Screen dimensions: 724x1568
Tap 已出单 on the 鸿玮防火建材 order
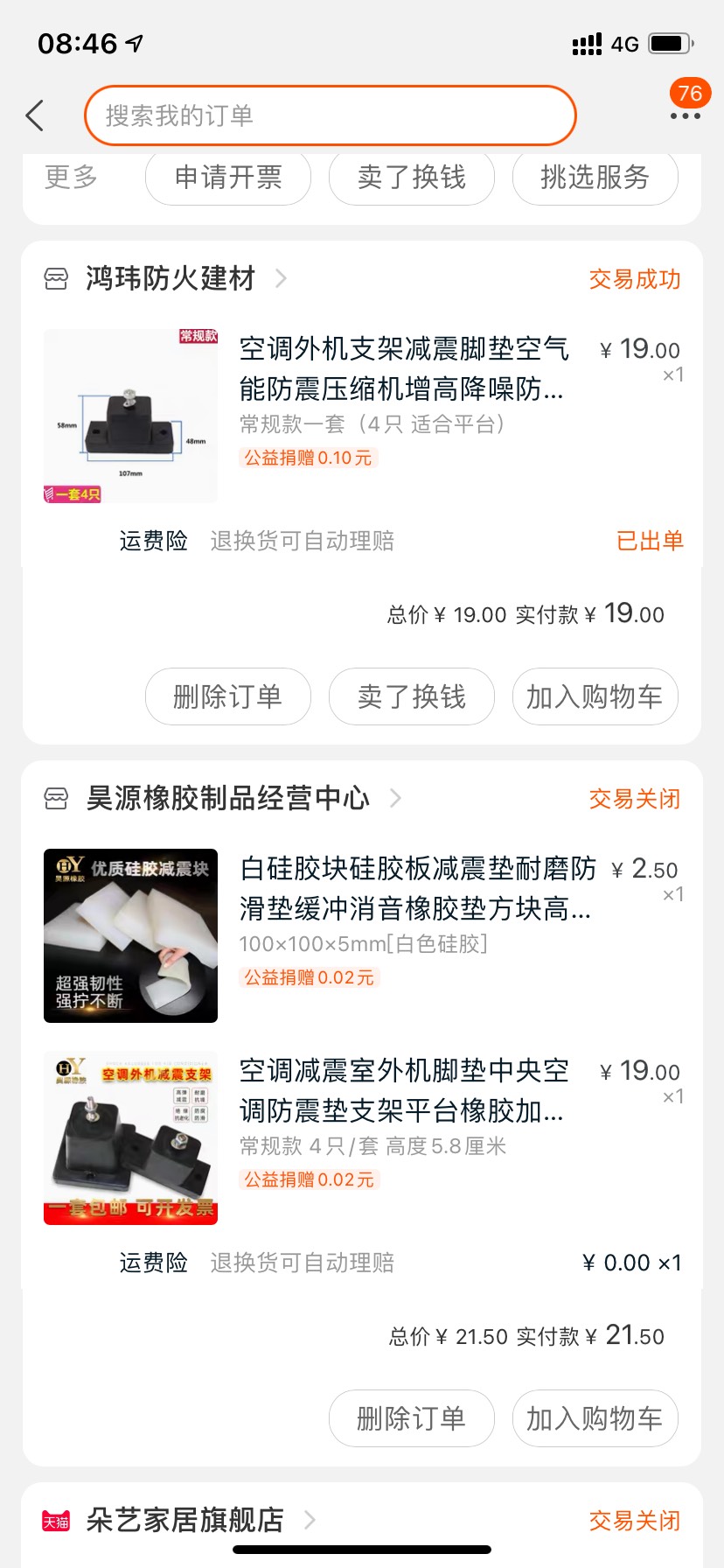coord(650,541)
